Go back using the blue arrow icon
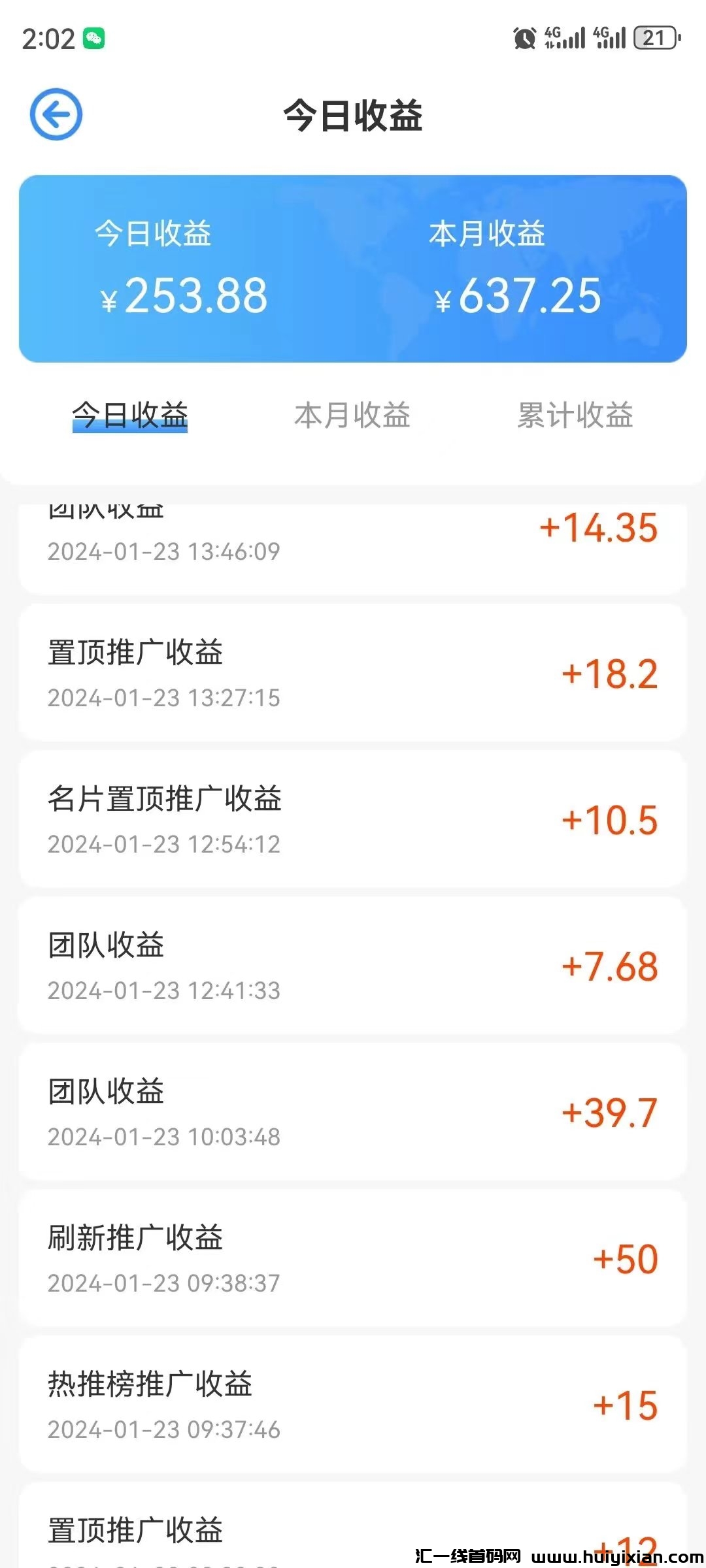The image size is (706, 1568). (56, 114)
